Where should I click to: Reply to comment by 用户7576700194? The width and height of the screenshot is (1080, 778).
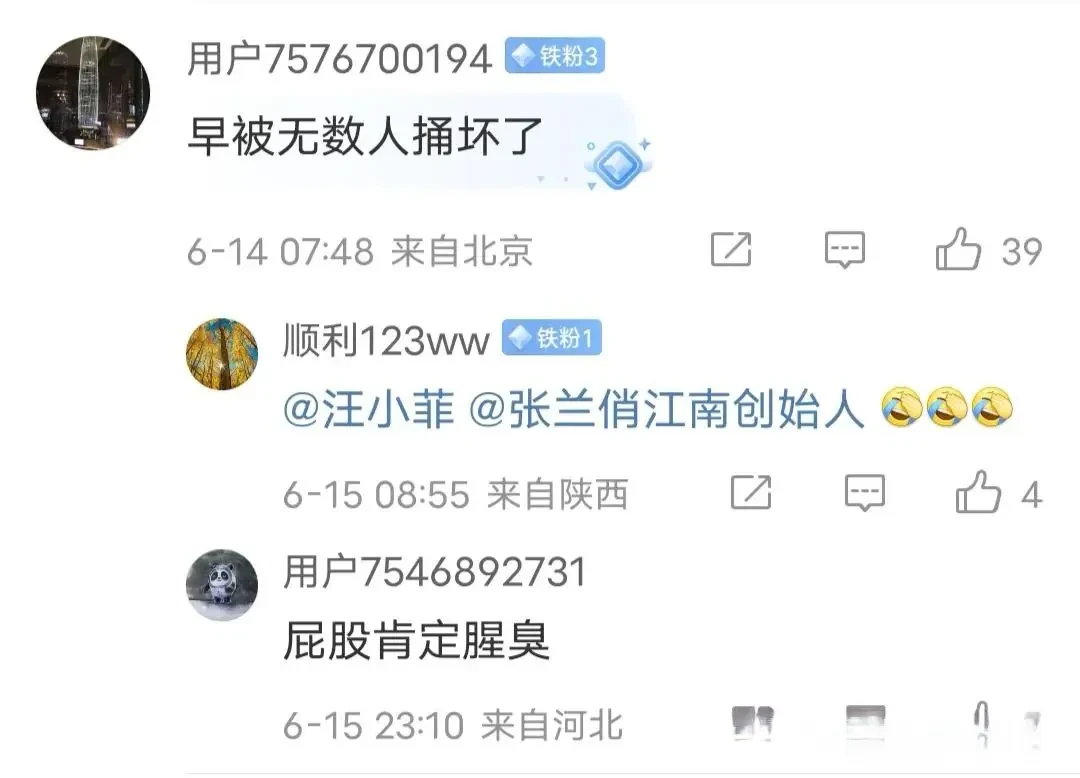pyautogui.click(x=844, y=250)
